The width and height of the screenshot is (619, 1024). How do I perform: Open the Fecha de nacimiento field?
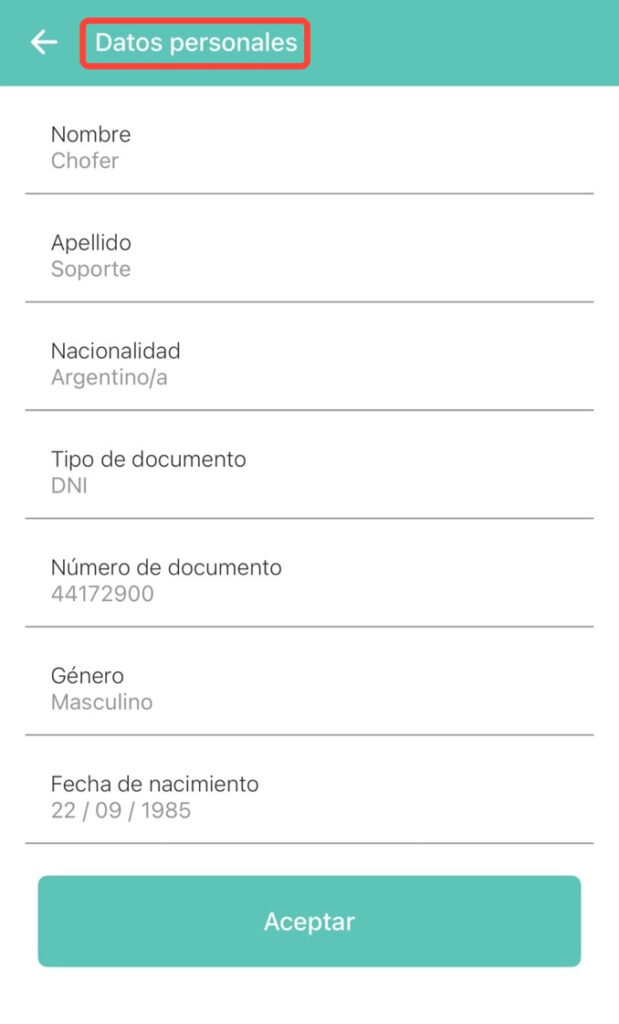[308, 797]
